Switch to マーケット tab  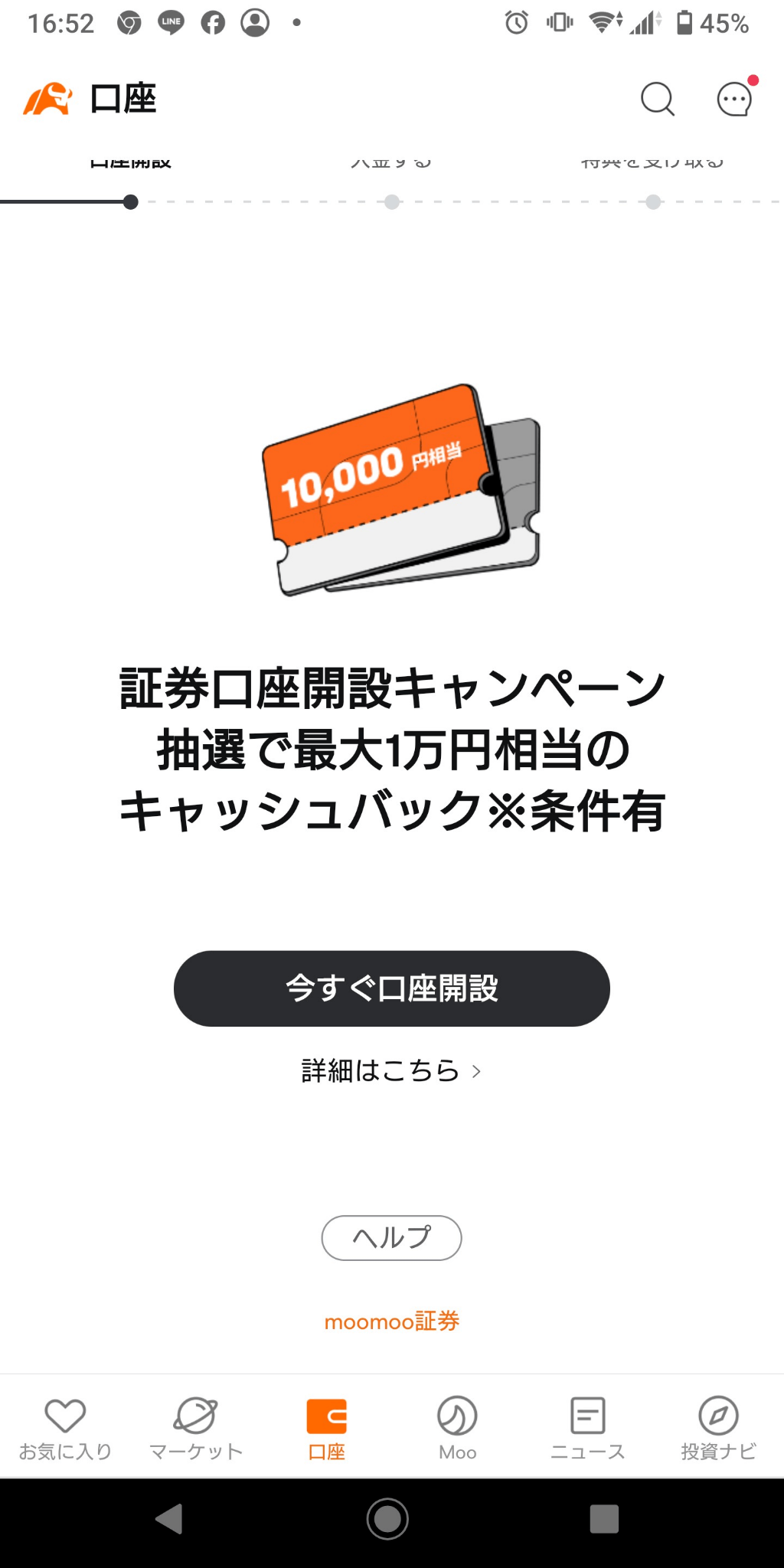tap(196, 1428)
